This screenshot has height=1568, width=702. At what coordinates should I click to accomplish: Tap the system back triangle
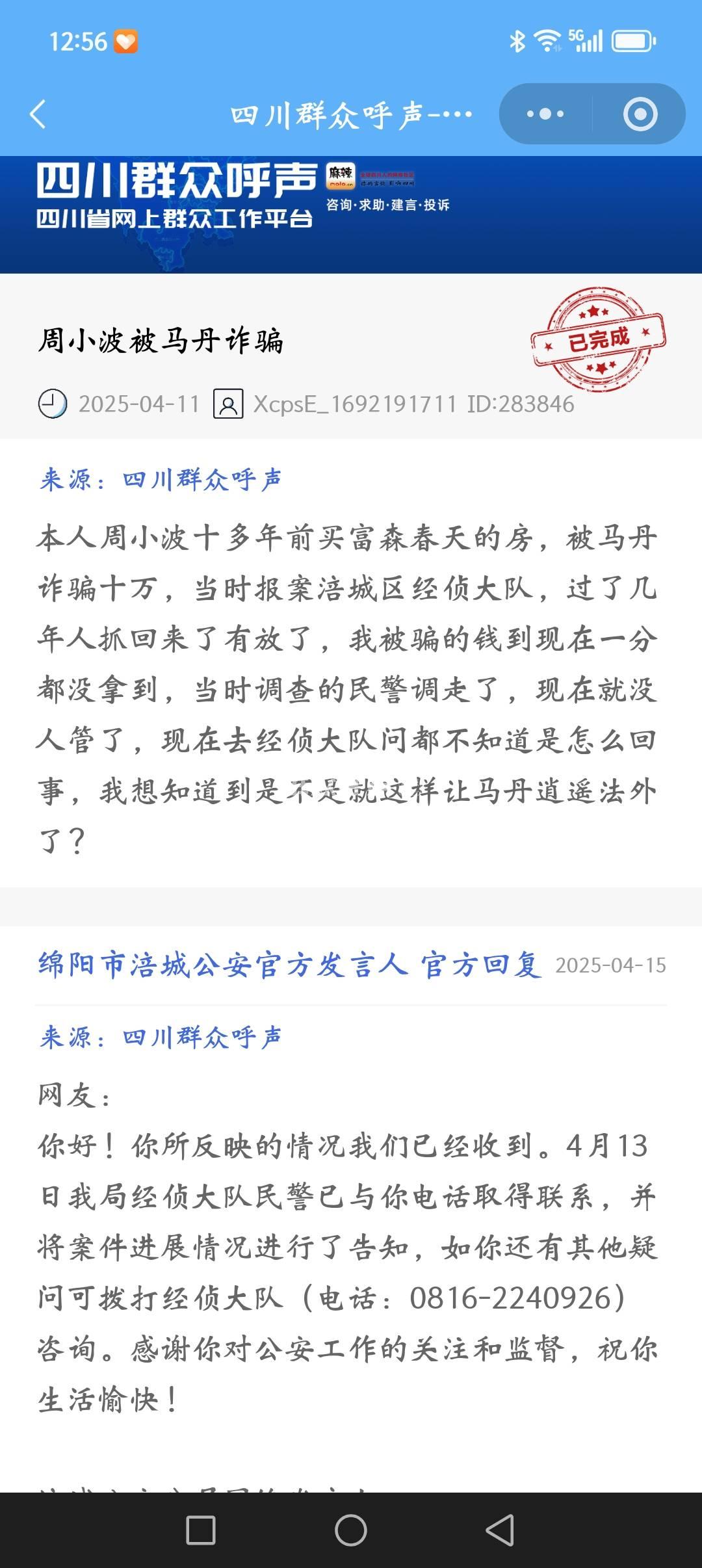(x=500, y=1530)
